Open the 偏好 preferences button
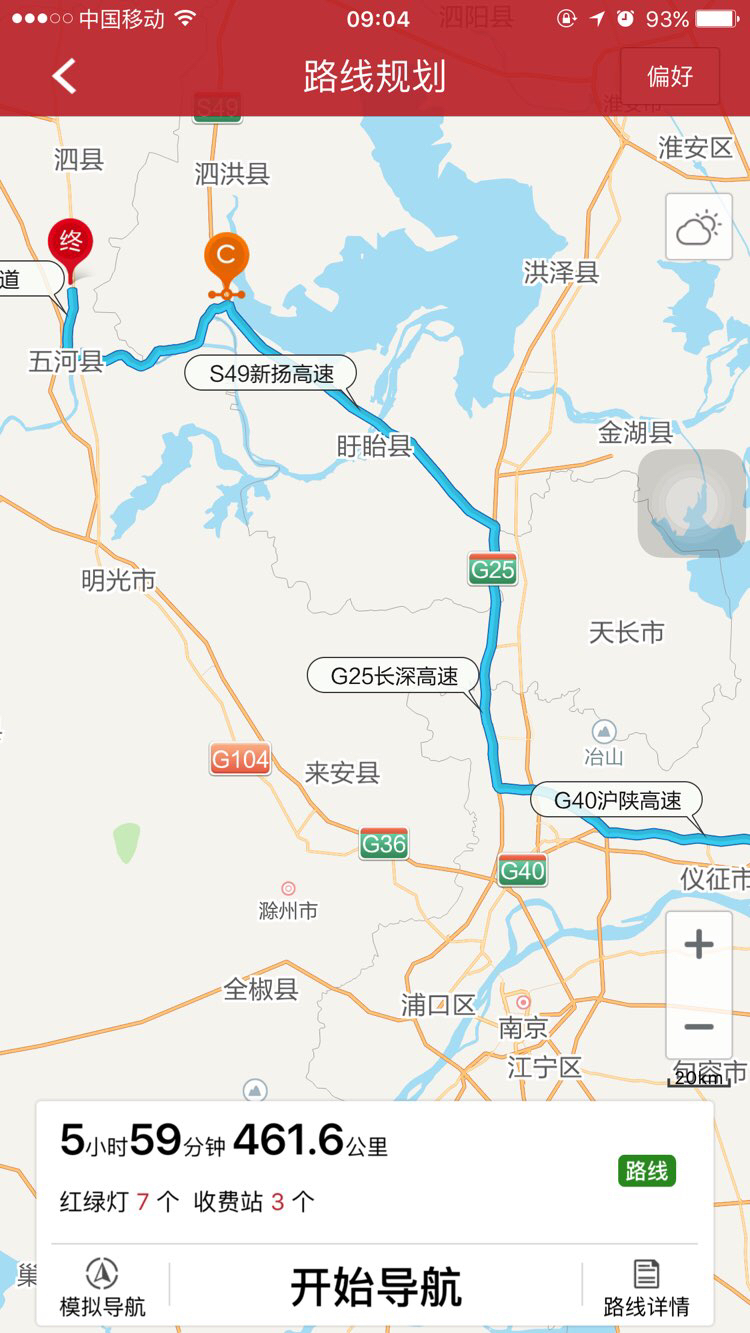 click(669, 76)
